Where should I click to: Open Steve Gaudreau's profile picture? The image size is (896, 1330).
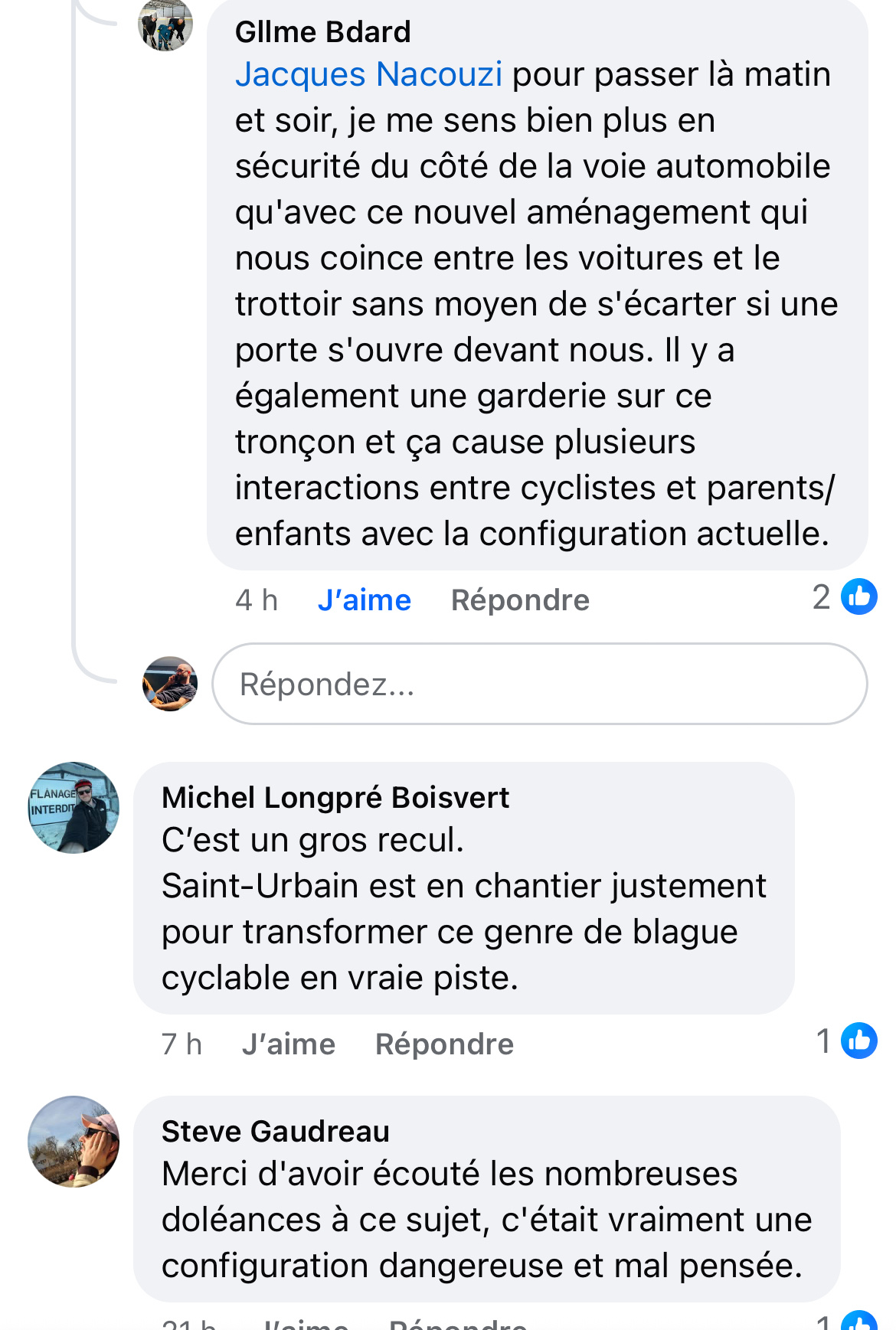[74, 1141]
